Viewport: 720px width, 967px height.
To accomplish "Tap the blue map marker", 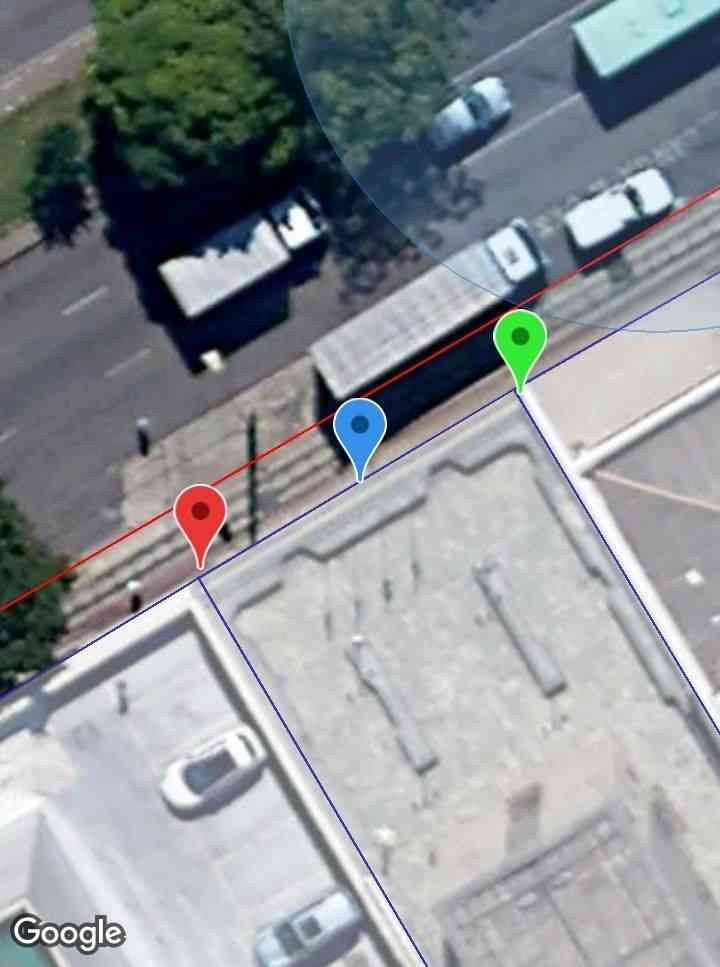I will 360,430.
